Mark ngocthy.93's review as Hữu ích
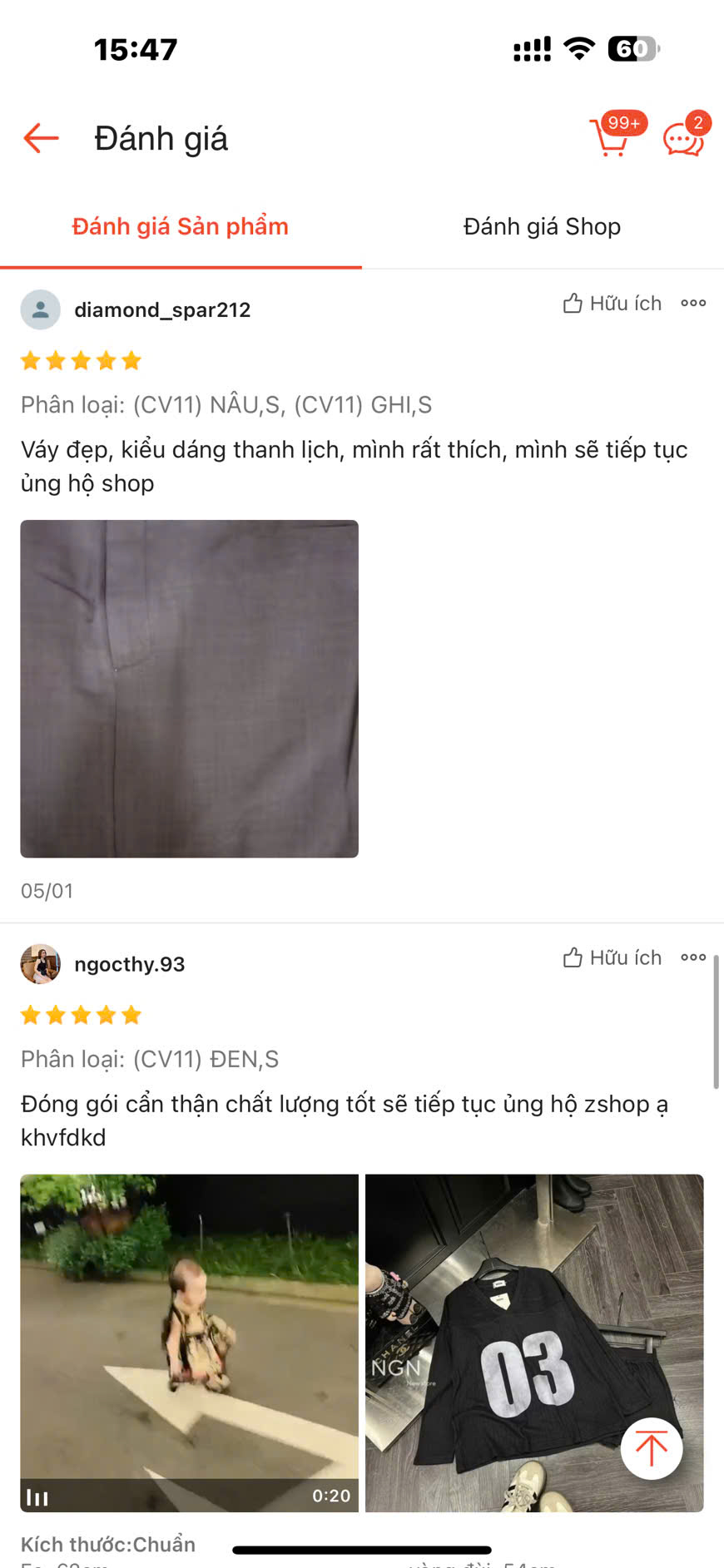724x1568 pixels. [x=612, y=958]
